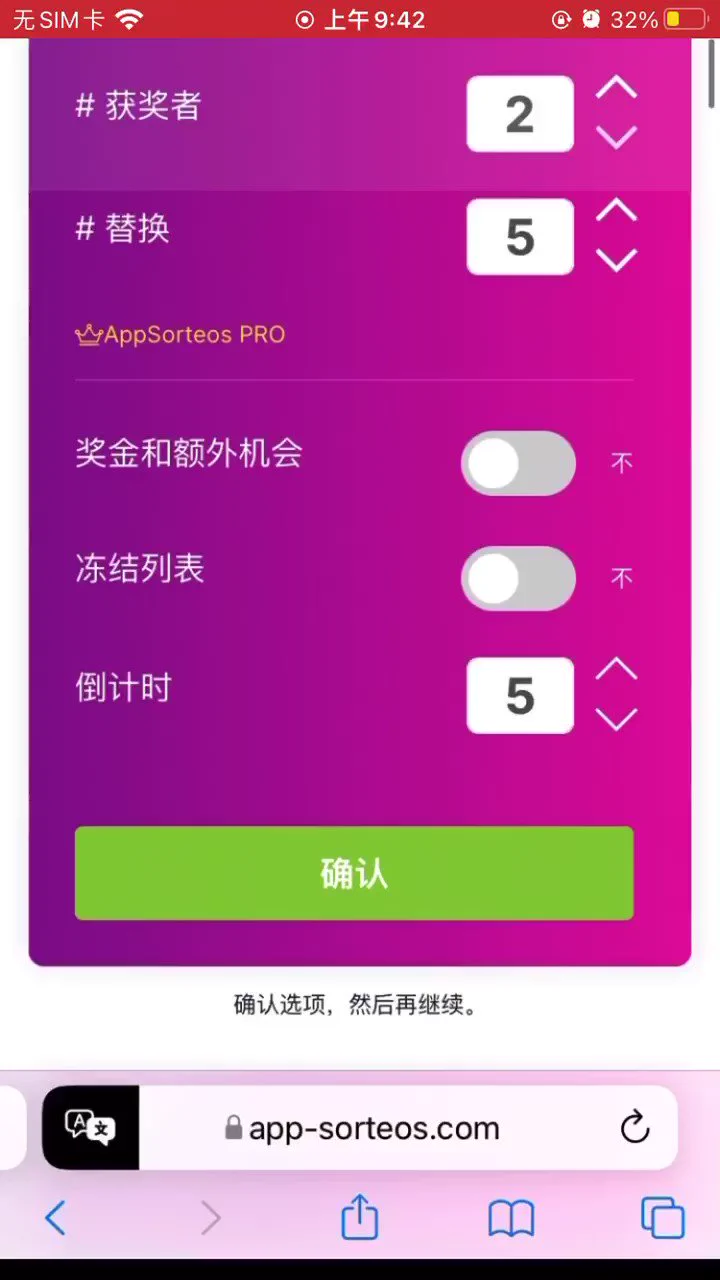This screenshot has width=720, height=1280.
Task: Decrease the number of 获奖者
Action: tap(616, 137)
